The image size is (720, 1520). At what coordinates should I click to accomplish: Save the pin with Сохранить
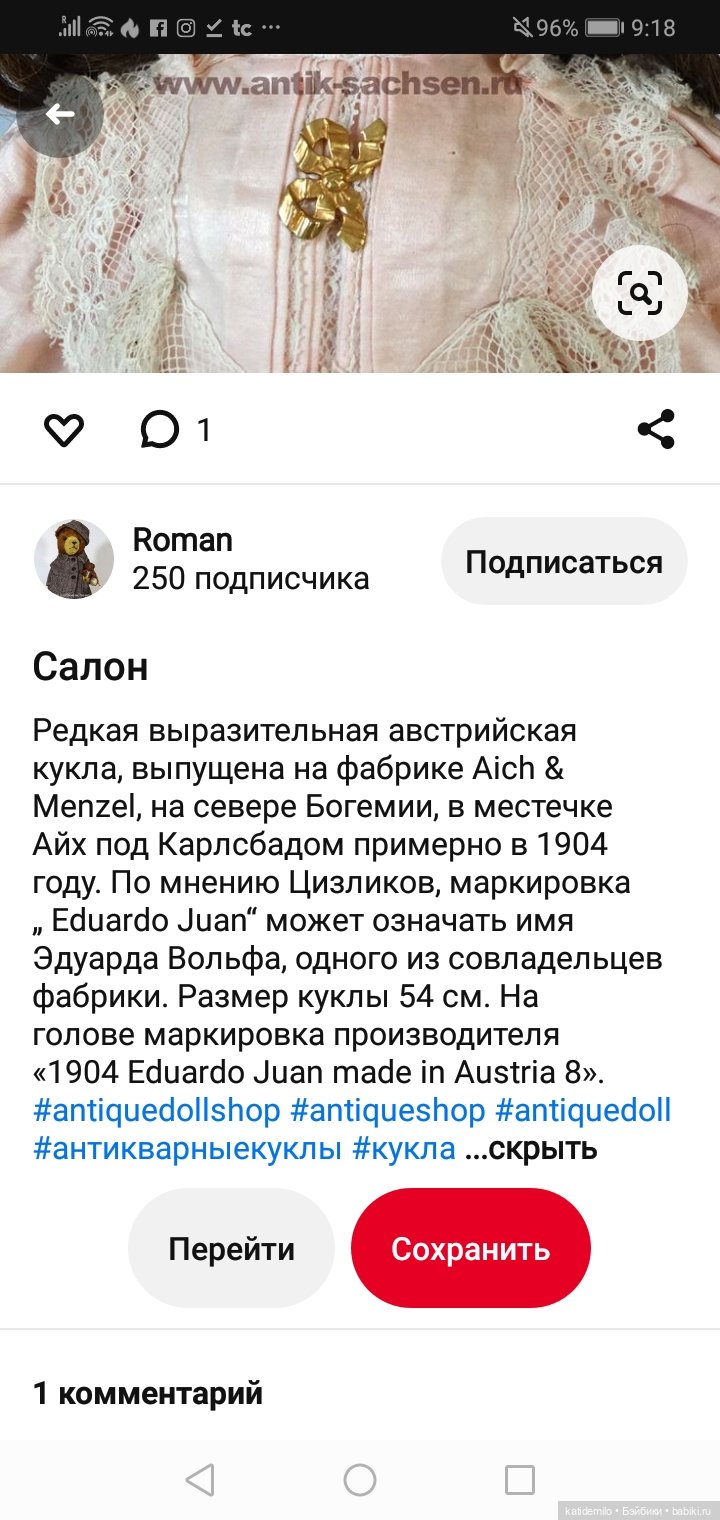[x=470, y=1248]
